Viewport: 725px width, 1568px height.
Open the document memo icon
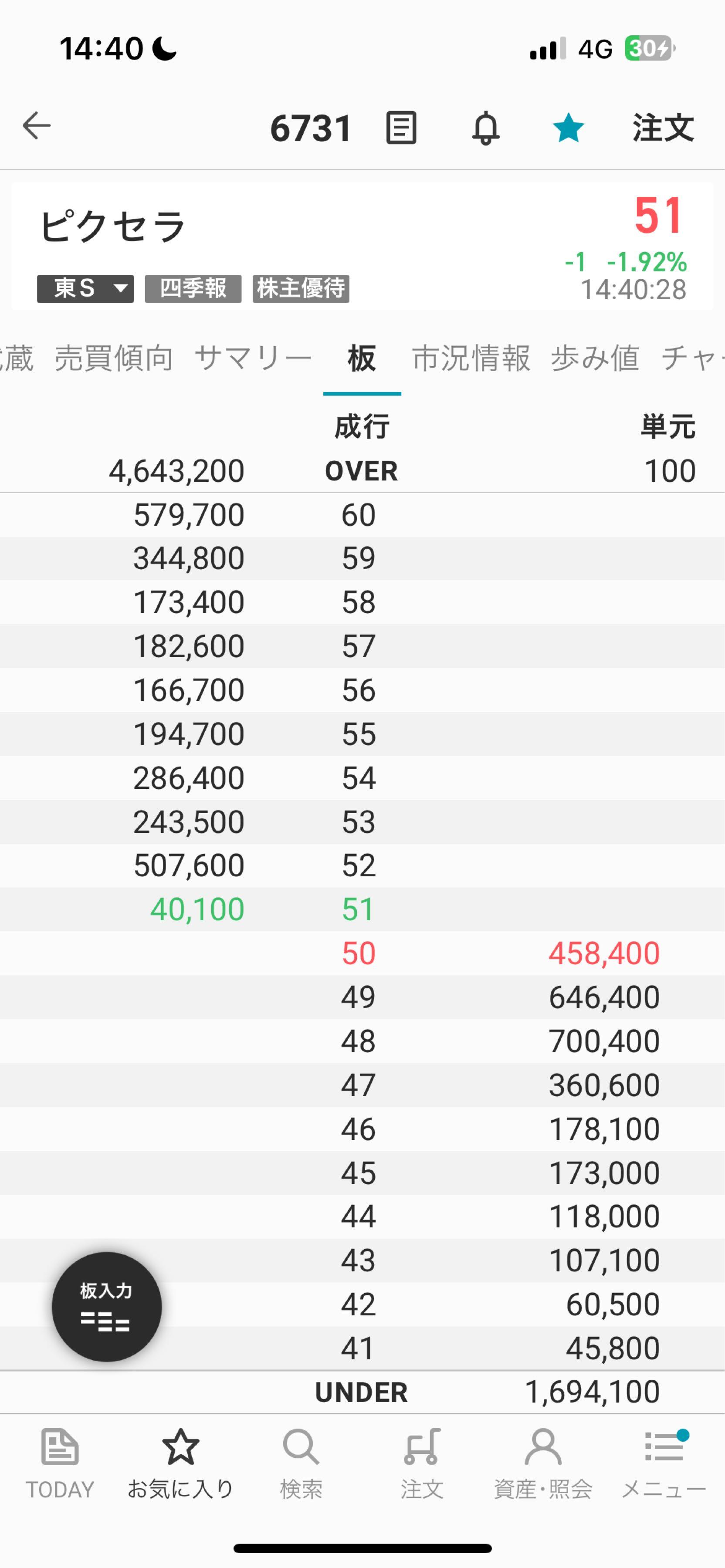pyautogui.click(x=401, y=128)
